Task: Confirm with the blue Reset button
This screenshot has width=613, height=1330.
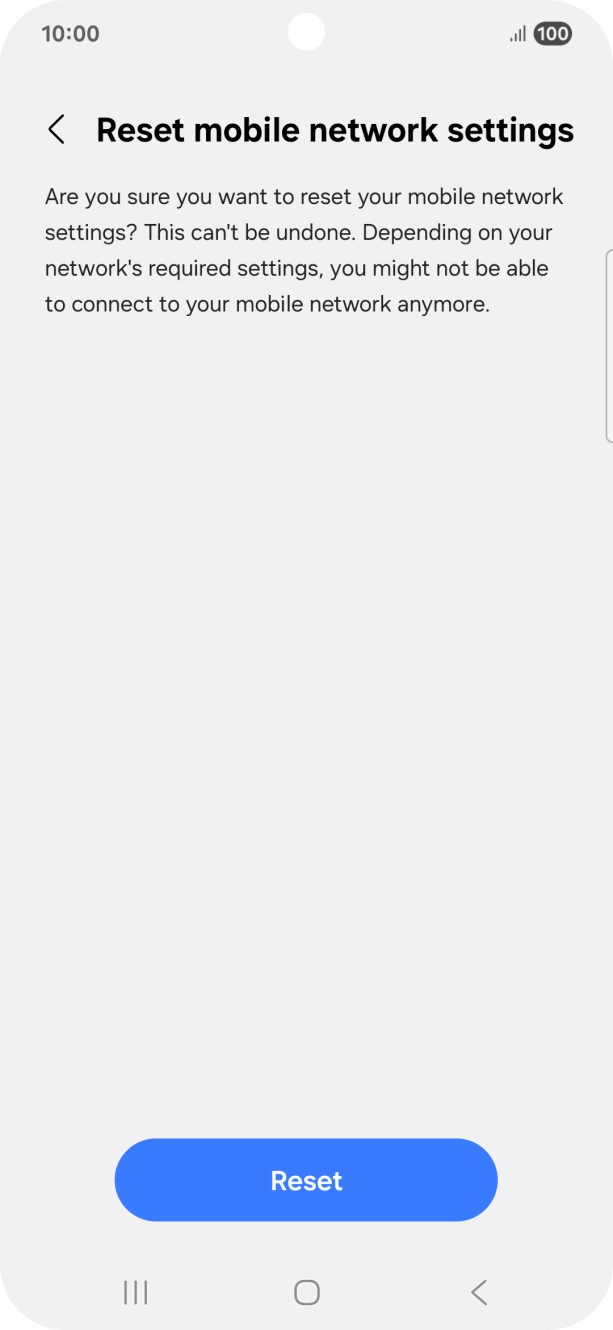Action: (x=306, y=1180)
